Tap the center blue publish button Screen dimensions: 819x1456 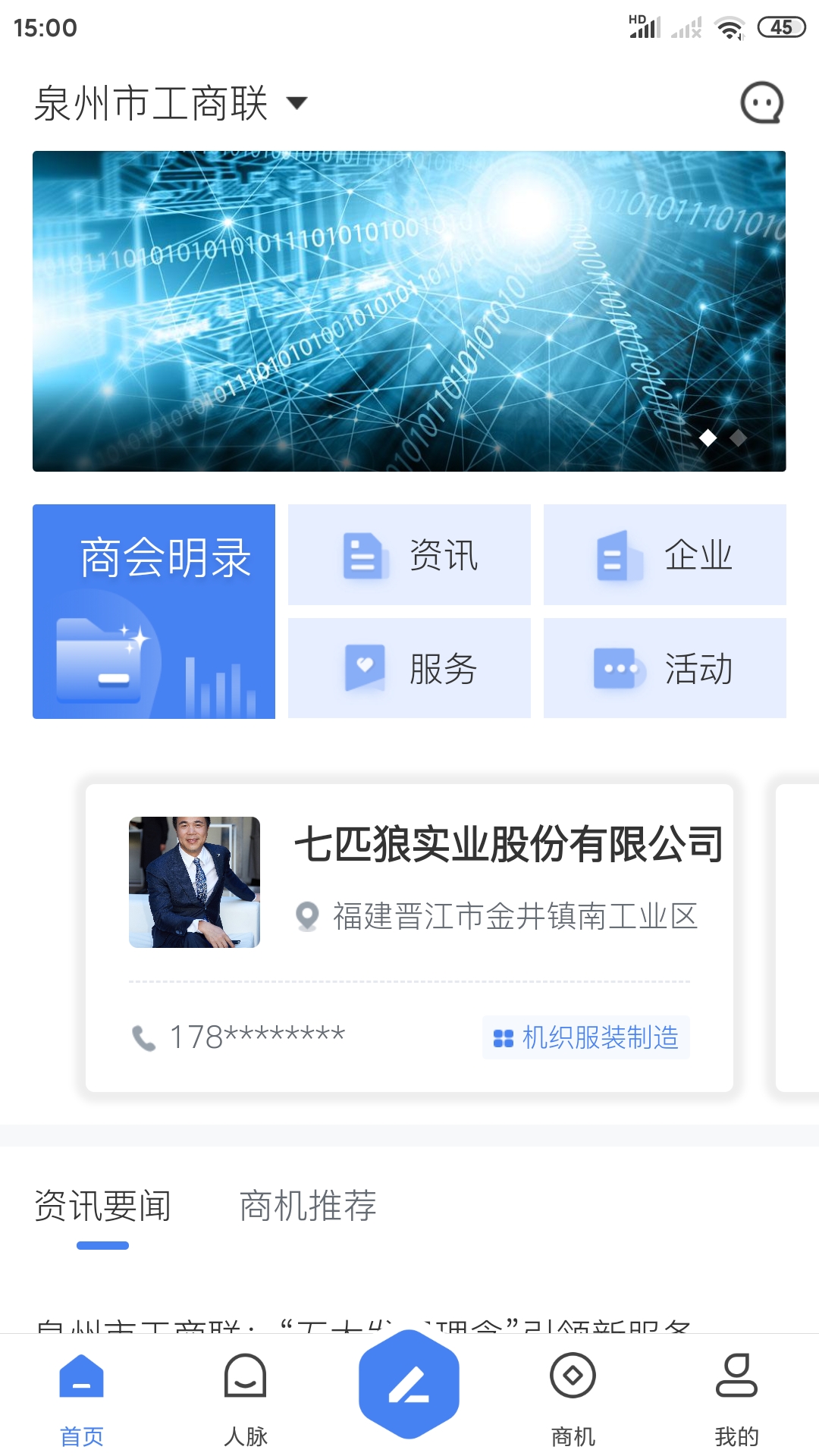(x=409, y=1385)
